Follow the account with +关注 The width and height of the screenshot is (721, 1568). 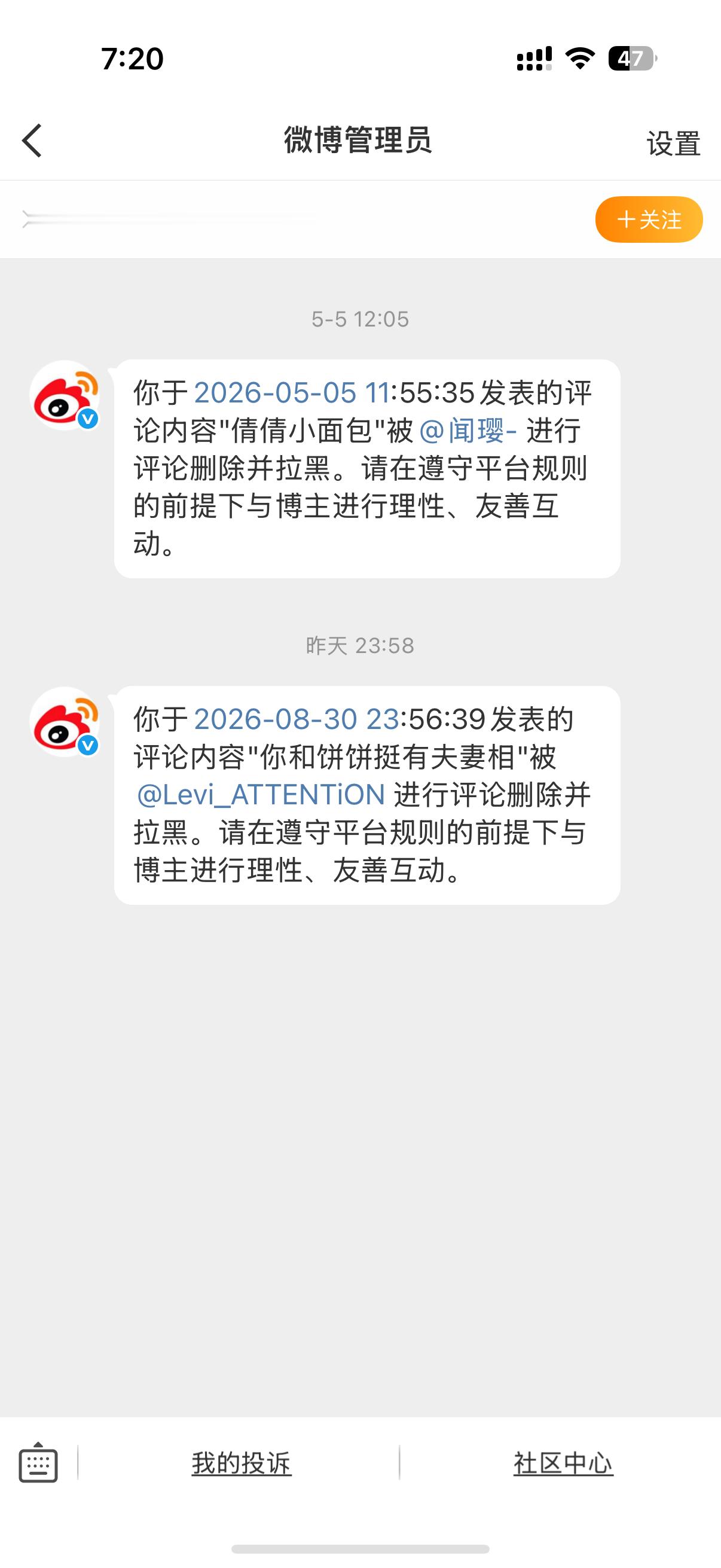click(649, 219)
